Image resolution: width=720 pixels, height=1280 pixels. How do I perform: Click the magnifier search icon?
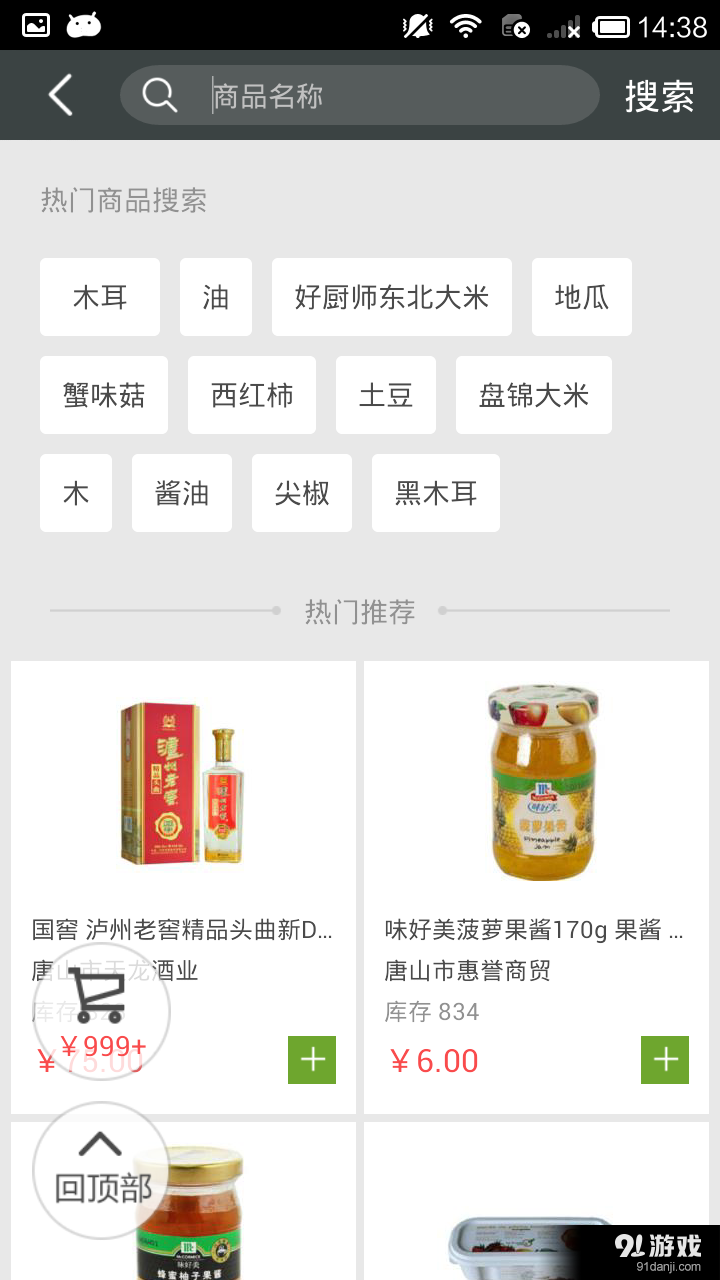coord(158,94)
